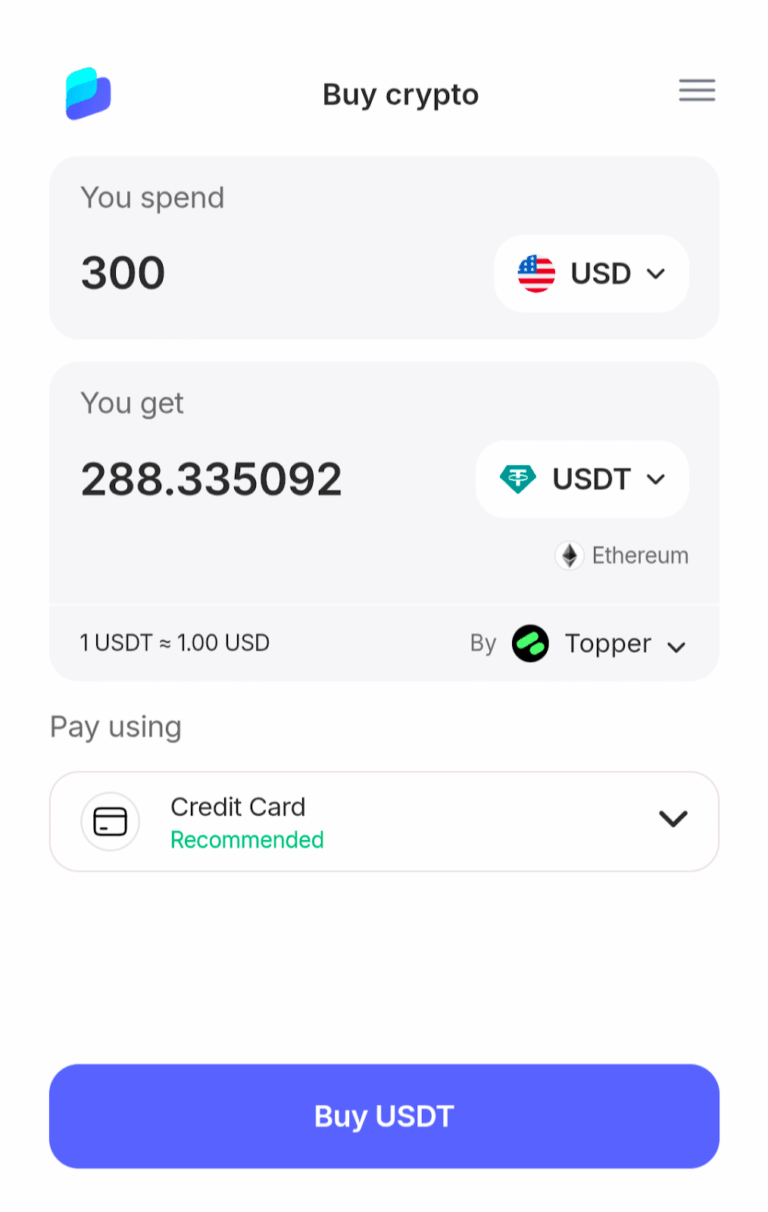768x1212 pixels.
Task: Click the 1 USDT ≈ 1.00 USD rate
Action: (175, 643)
